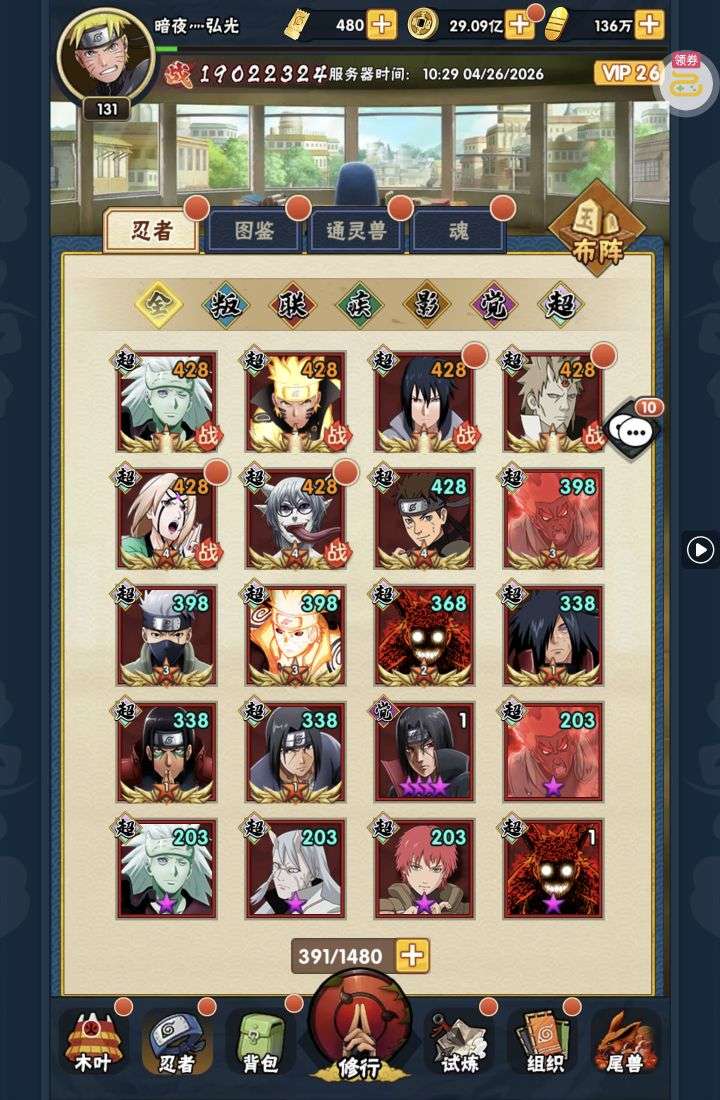Open 背包 backpack

point(260,1042)
